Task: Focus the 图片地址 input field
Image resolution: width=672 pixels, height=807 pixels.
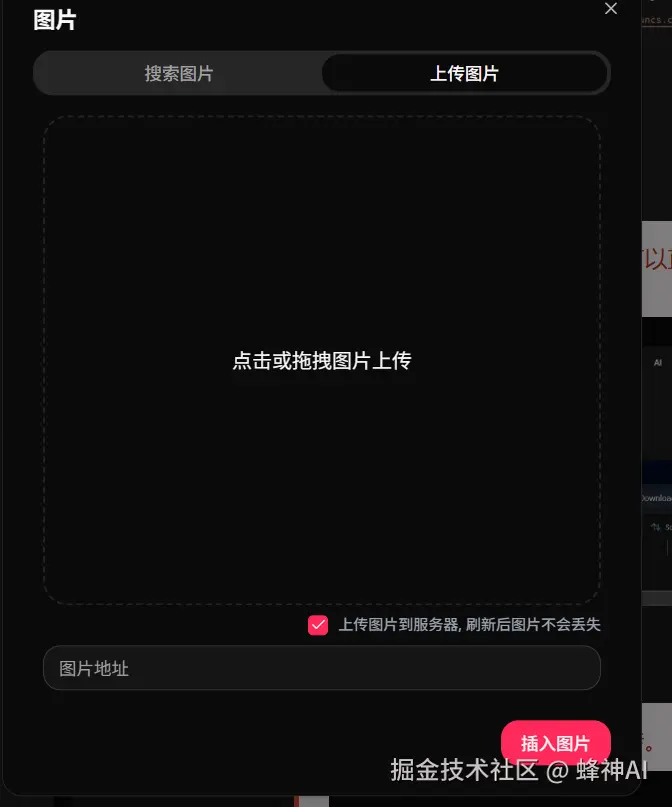Action: [x=321, y=668]
